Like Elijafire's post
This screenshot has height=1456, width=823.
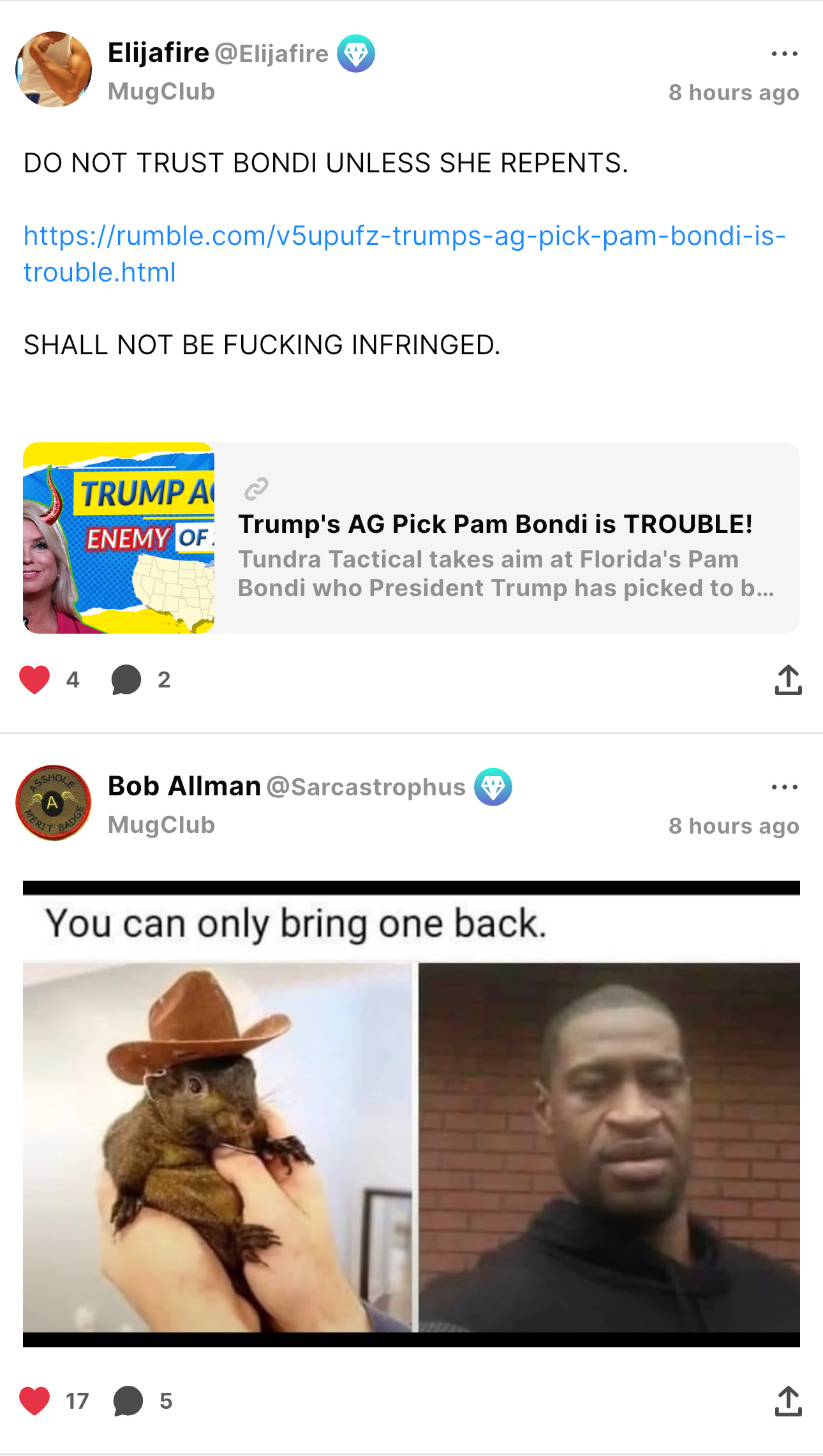coord(34,679)
